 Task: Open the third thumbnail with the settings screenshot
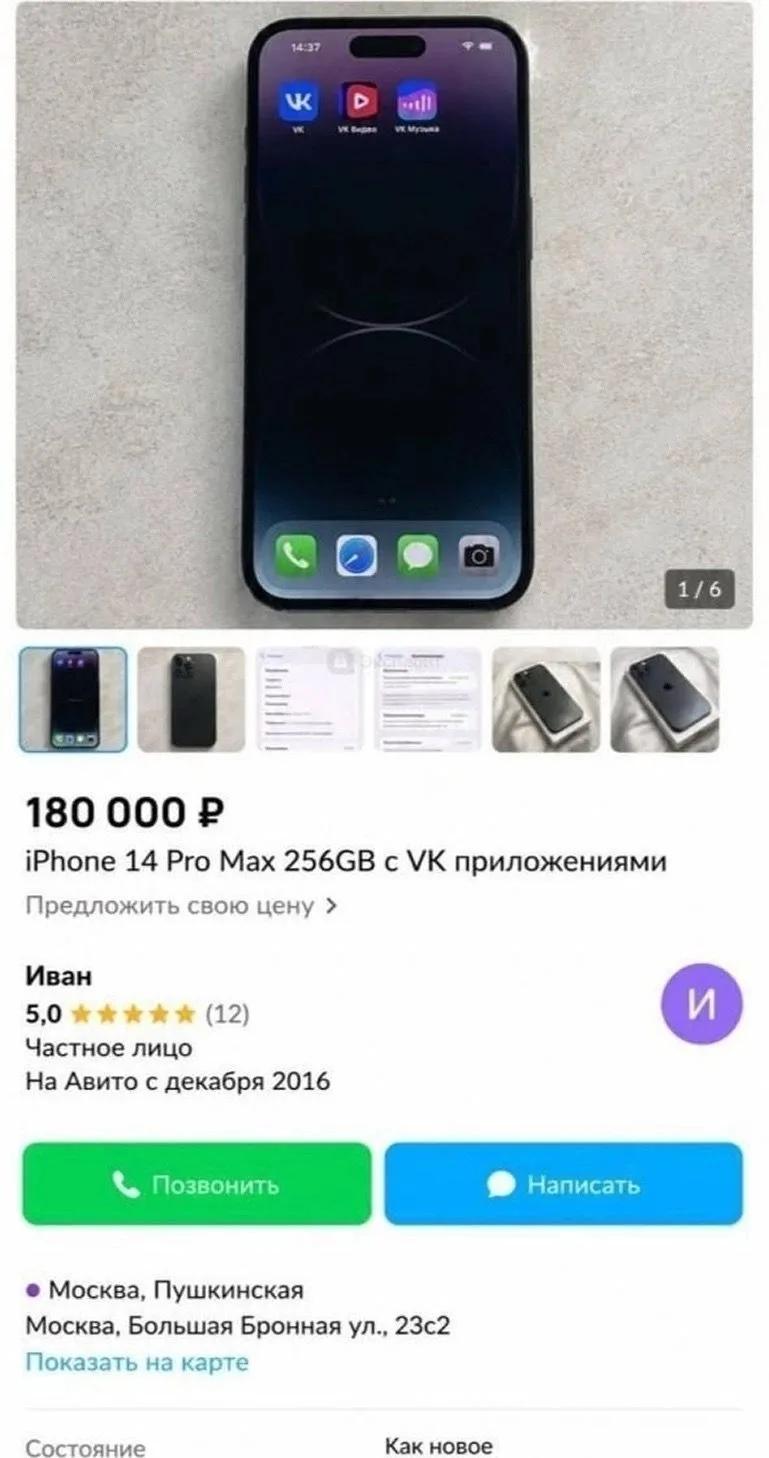coord(309,699)
